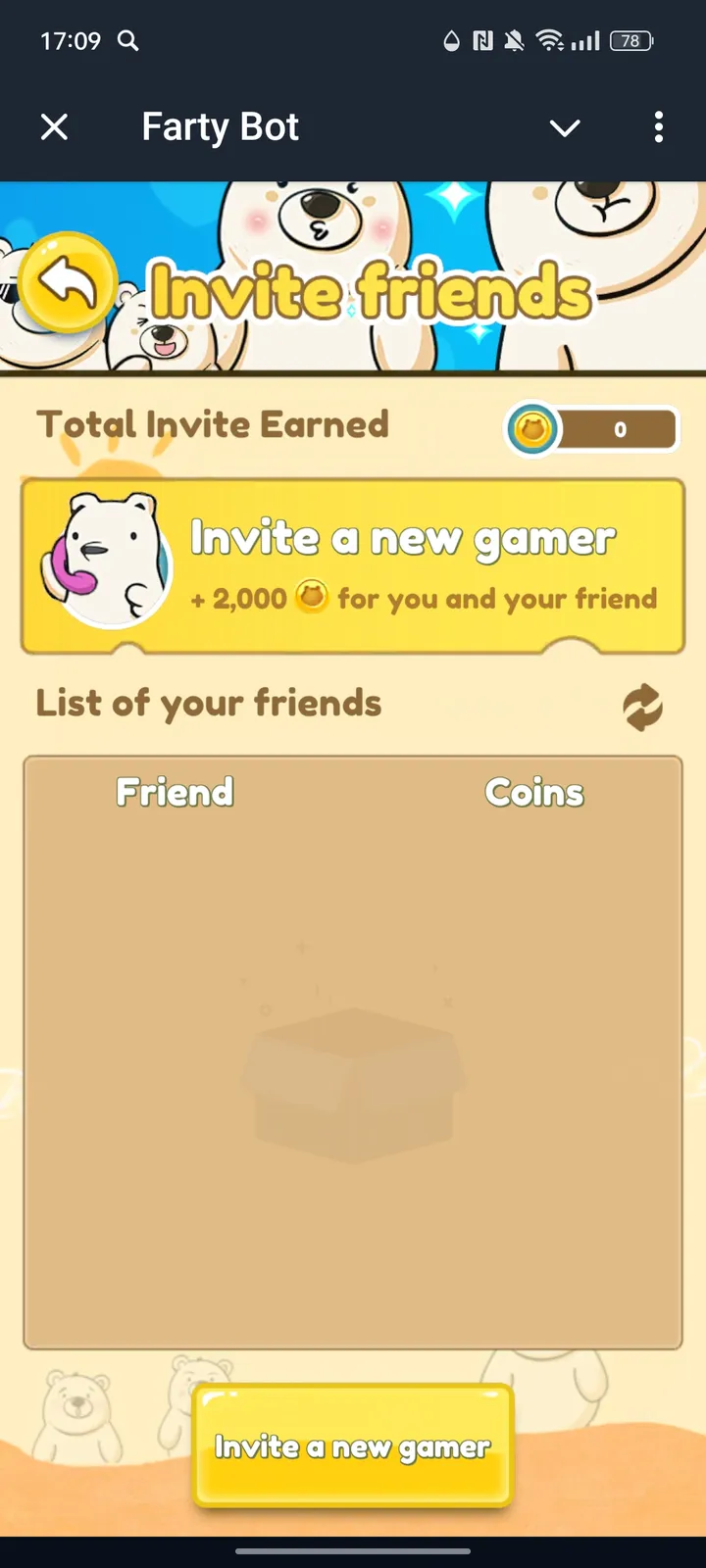The image size is (706, 1568).
Task: Open the three-dot overflow menu
Action: 658,126
